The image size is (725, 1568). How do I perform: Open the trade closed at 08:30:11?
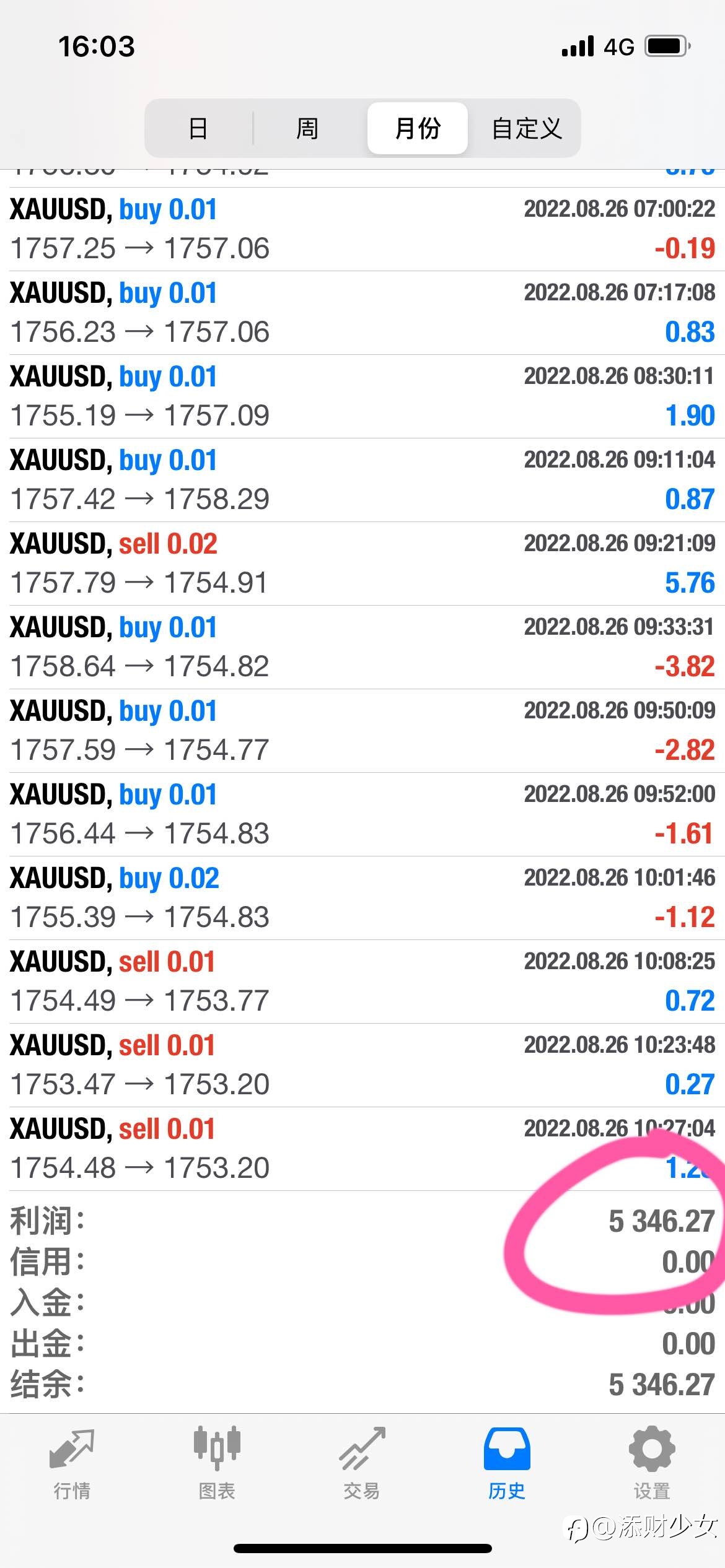tap(362, 396)
